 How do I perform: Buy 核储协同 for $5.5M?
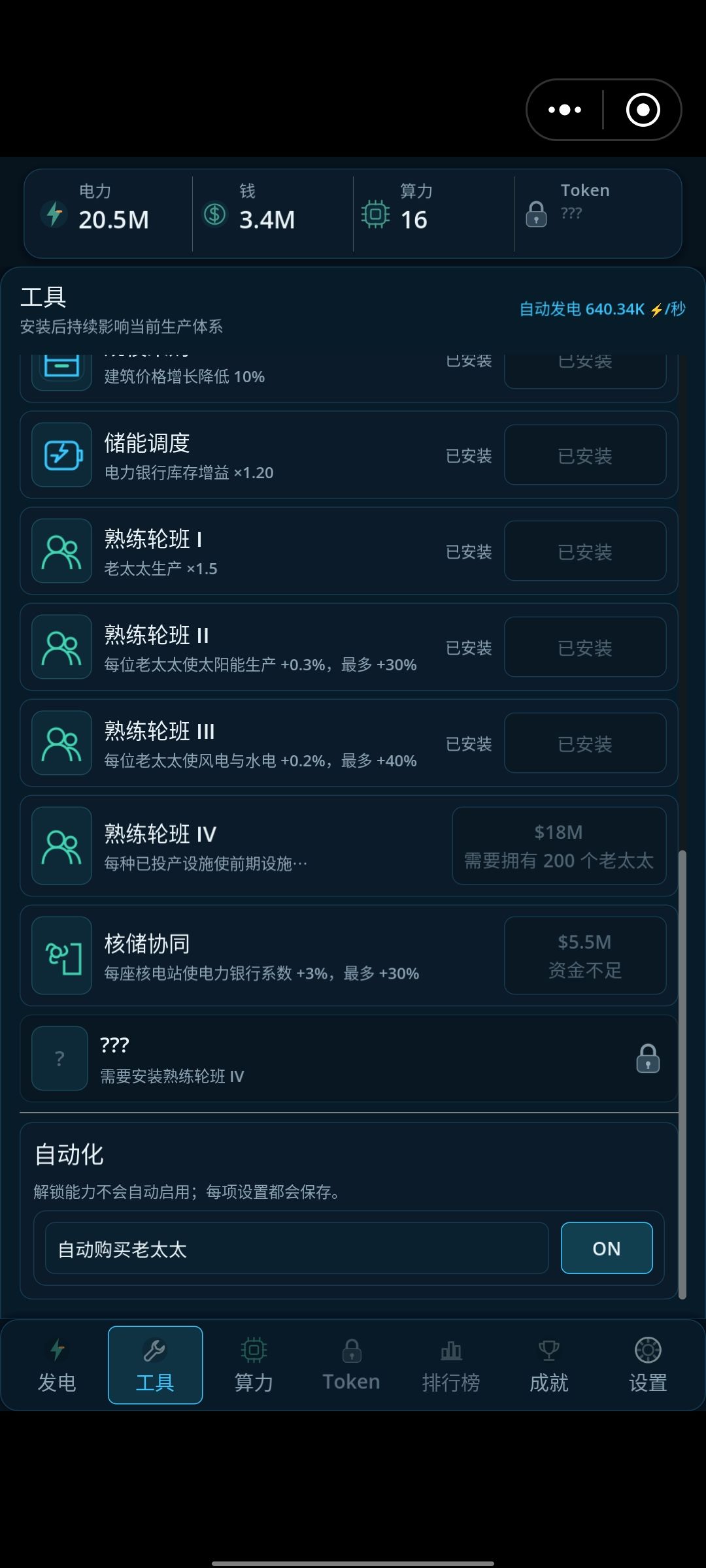(585, 955)
